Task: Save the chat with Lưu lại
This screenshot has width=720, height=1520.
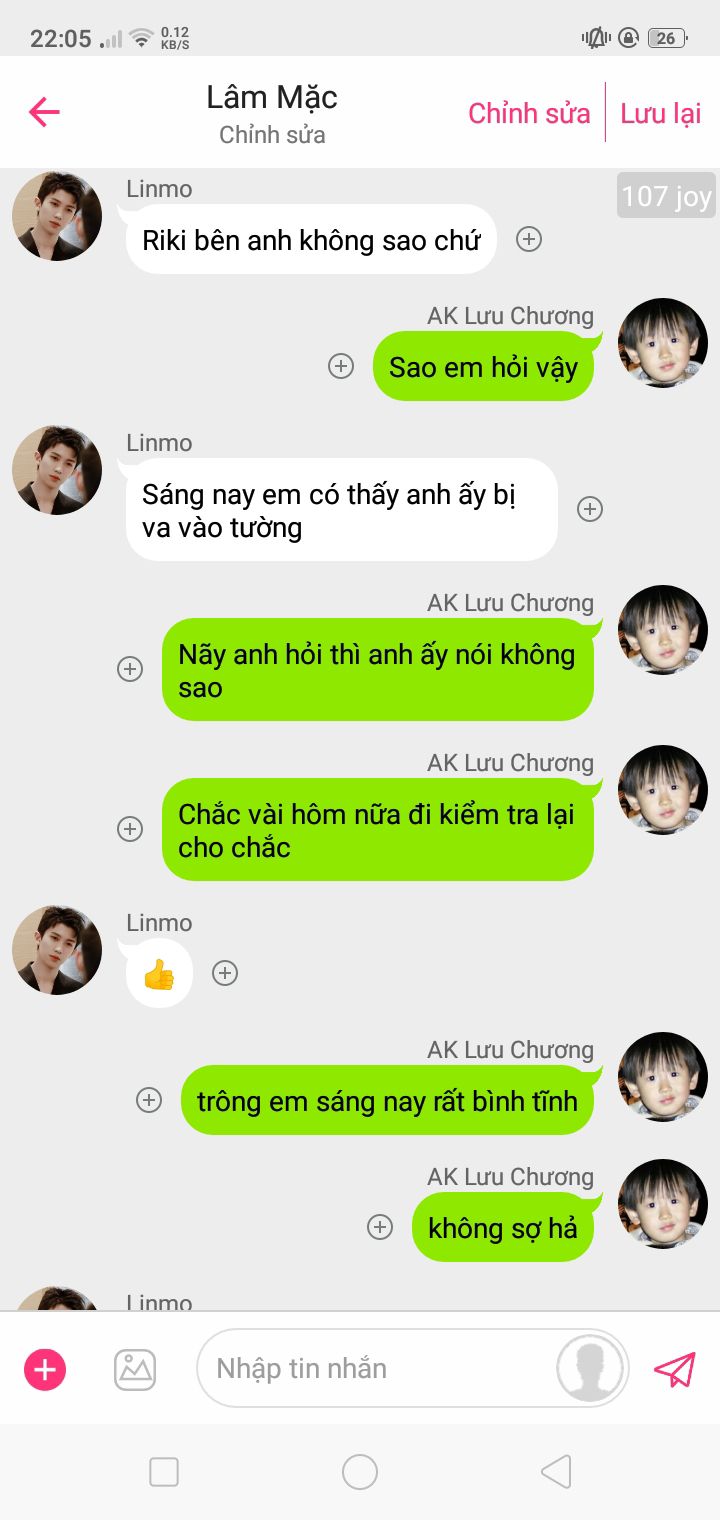Action: (x=660, y=113)
